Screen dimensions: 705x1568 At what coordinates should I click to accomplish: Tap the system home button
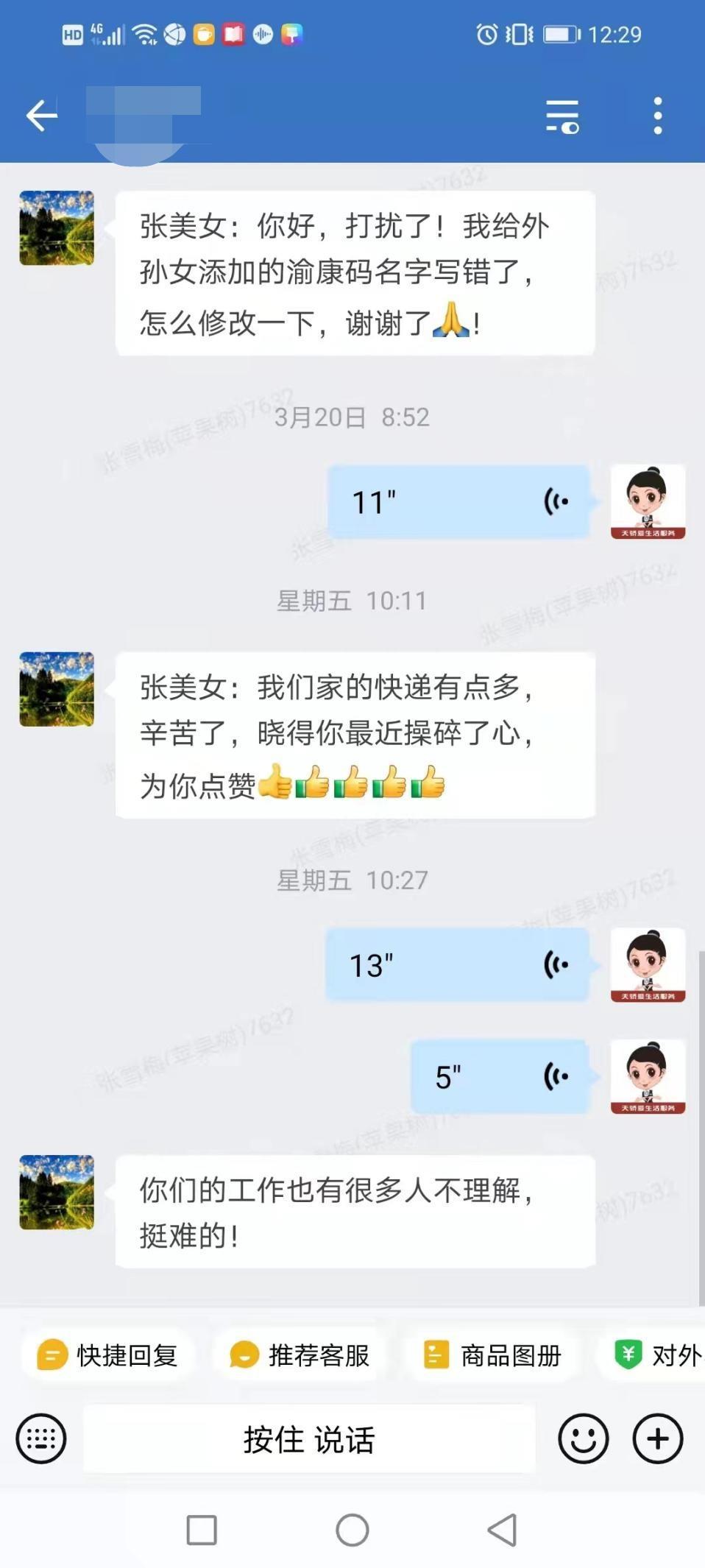coord(352,1530)
